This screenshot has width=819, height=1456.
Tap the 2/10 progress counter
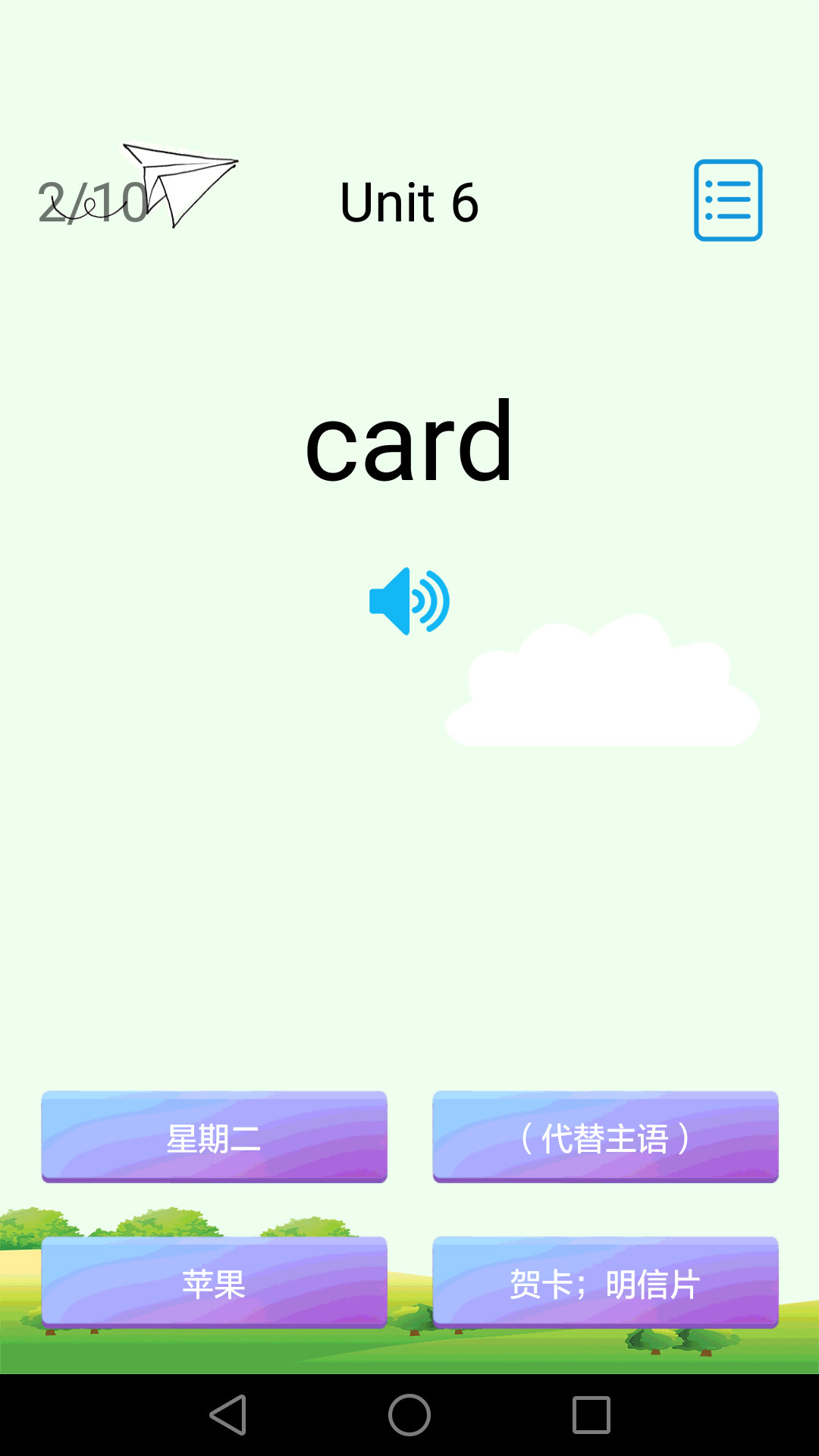coord(93,199)
